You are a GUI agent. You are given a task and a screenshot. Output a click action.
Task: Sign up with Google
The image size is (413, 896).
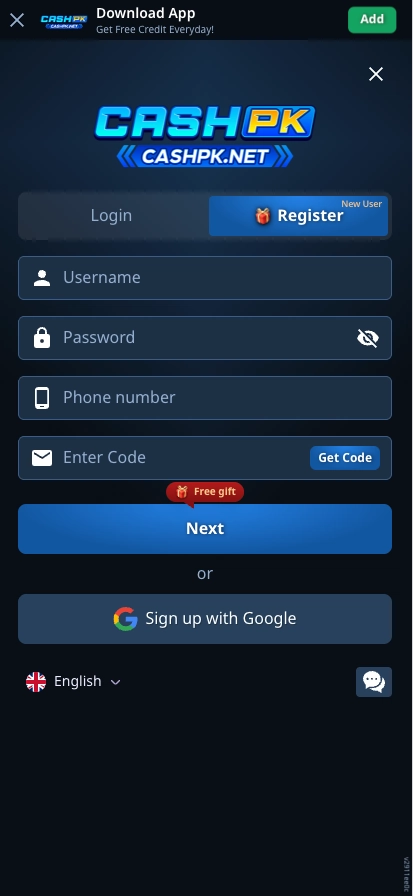pos(205,619)
